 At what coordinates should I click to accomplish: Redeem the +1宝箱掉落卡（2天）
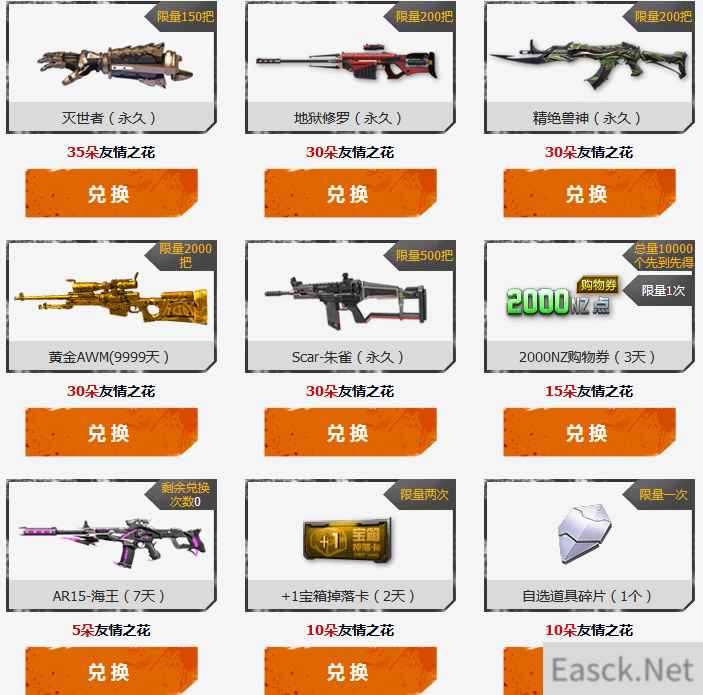pos(349,670)
